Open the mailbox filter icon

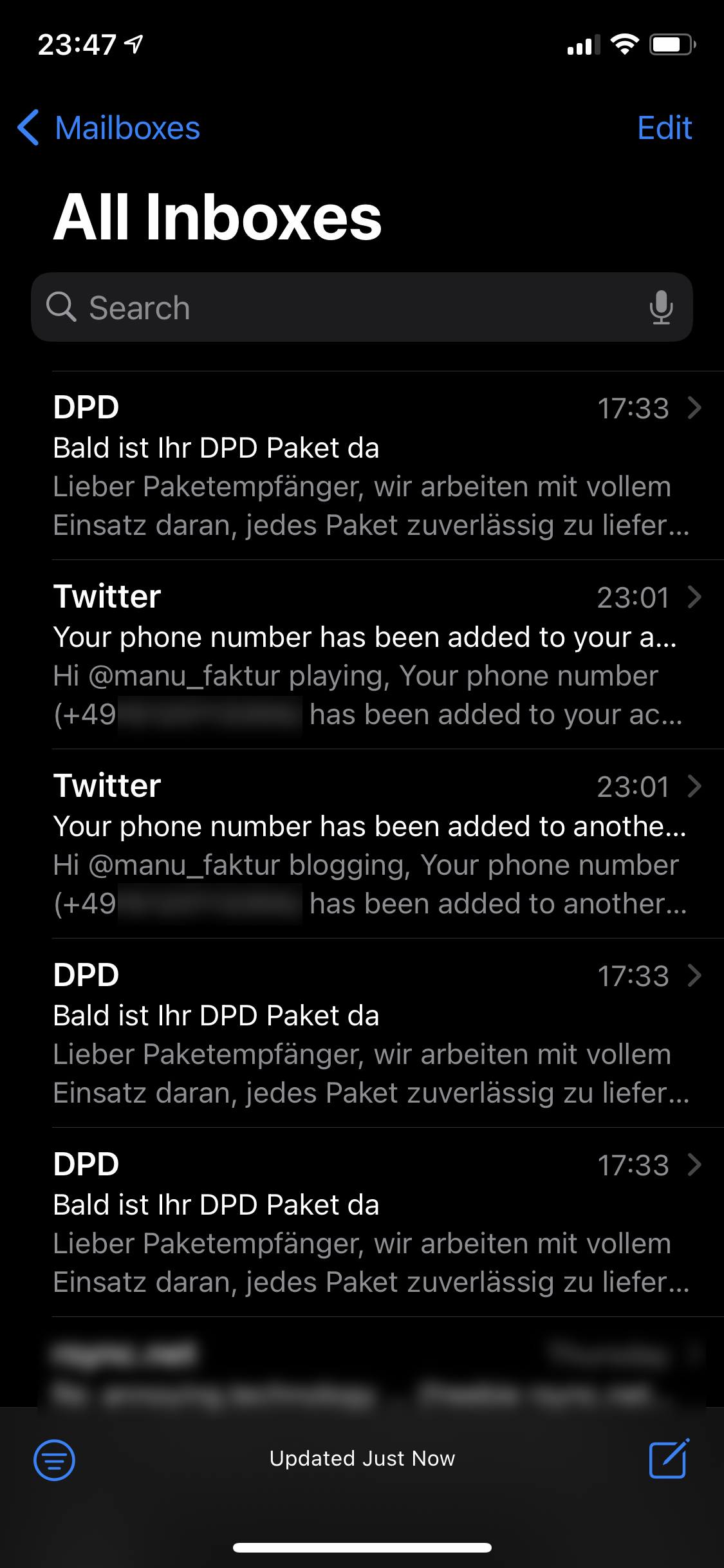[54, 1460]
